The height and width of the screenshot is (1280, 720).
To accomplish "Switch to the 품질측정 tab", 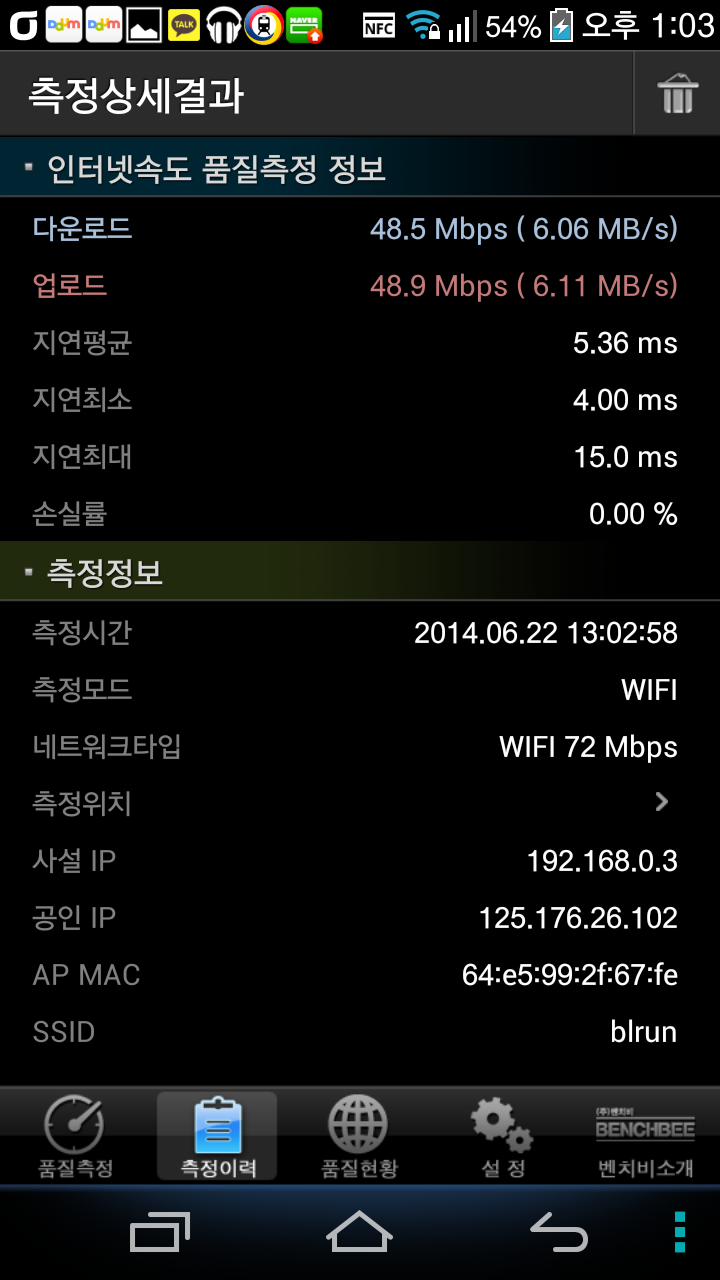I will pos(75,1137).
